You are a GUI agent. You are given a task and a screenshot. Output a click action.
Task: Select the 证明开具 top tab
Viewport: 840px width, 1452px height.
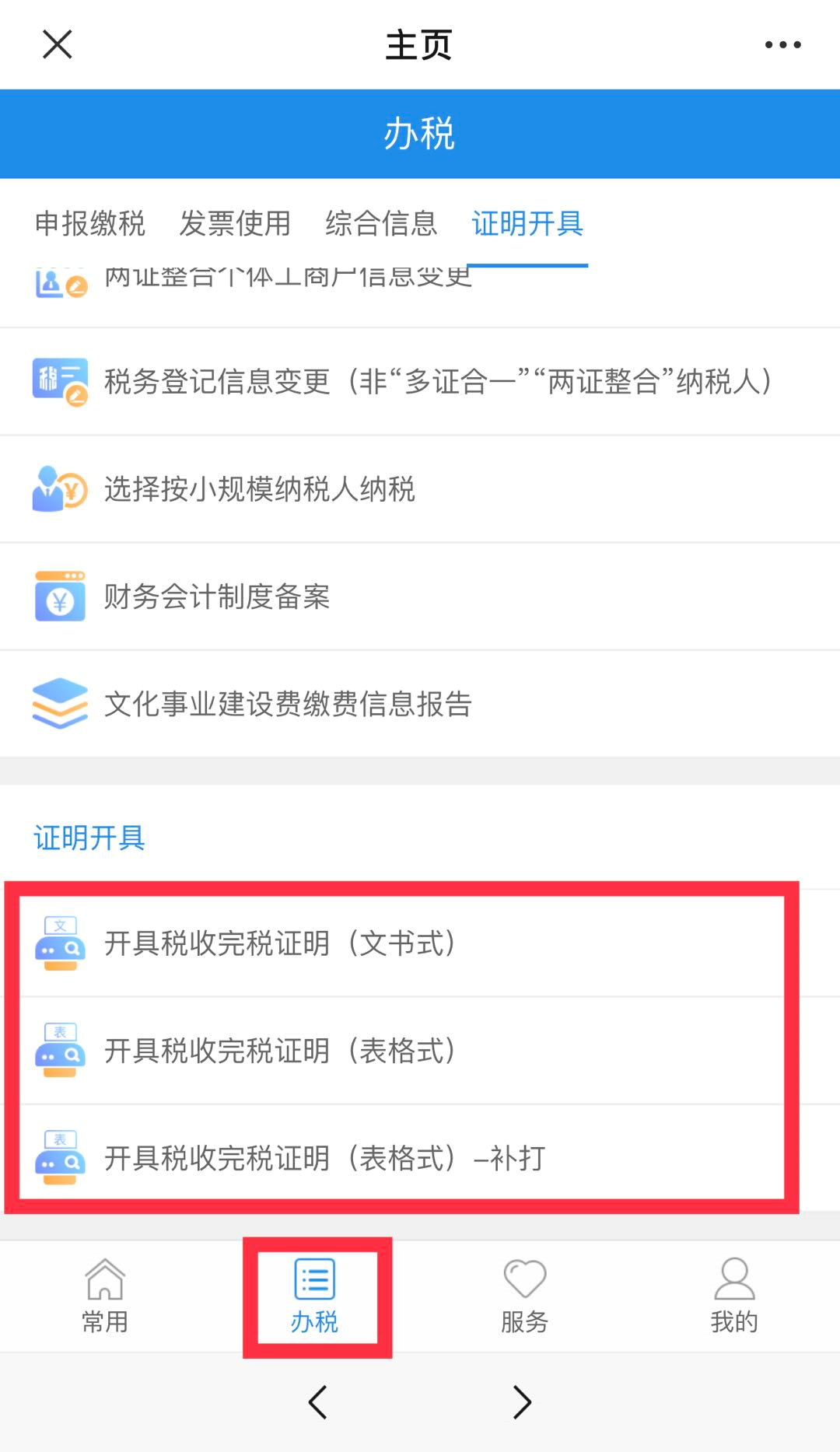527,223
